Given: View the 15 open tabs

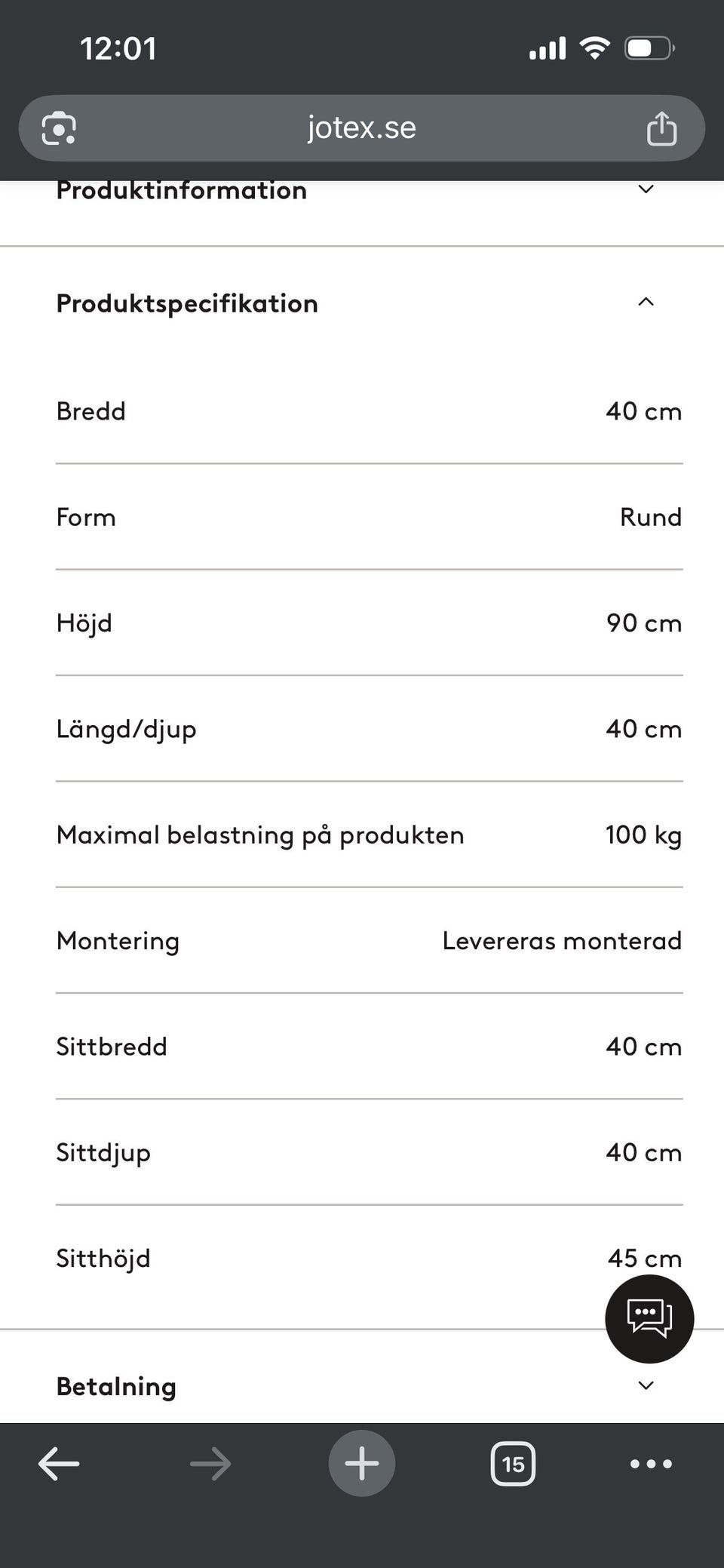Looking at the screenshot, I should click(513, 1464).
